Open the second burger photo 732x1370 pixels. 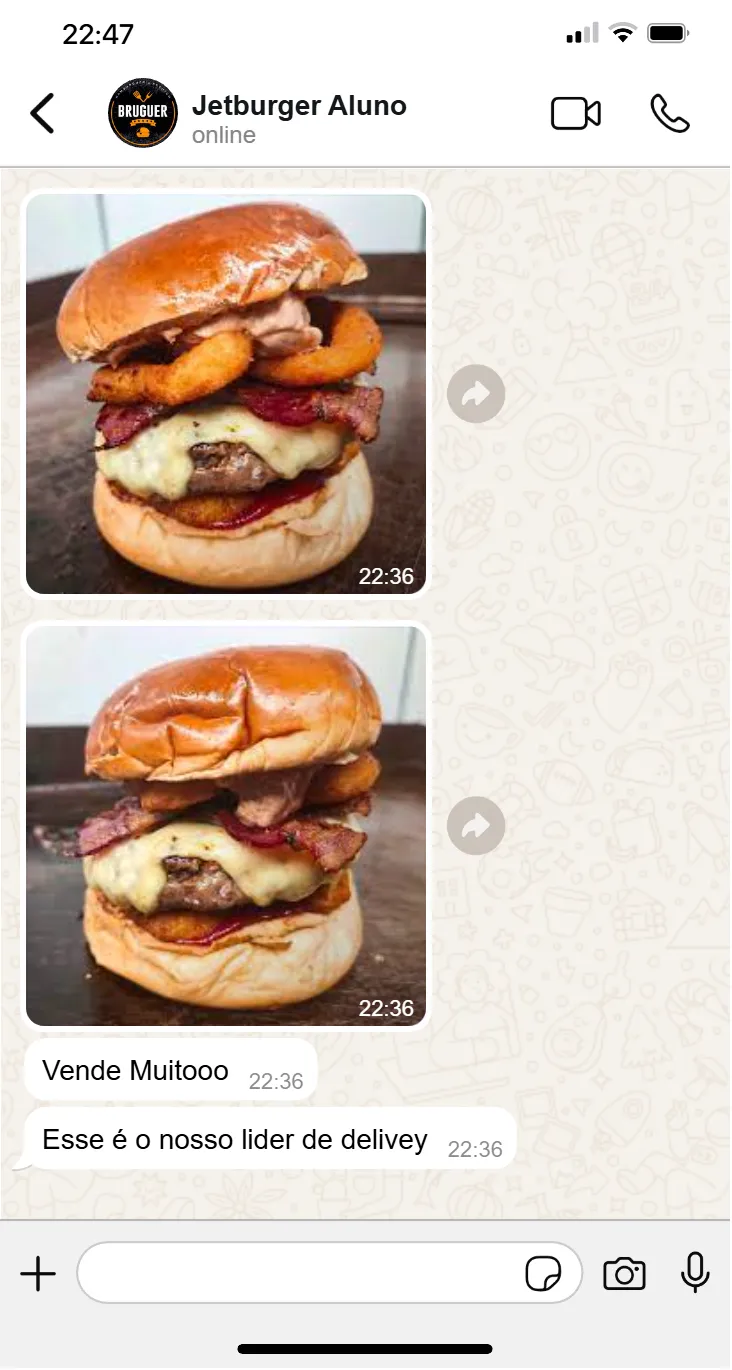pyautogui.click(x=226, y=825)
